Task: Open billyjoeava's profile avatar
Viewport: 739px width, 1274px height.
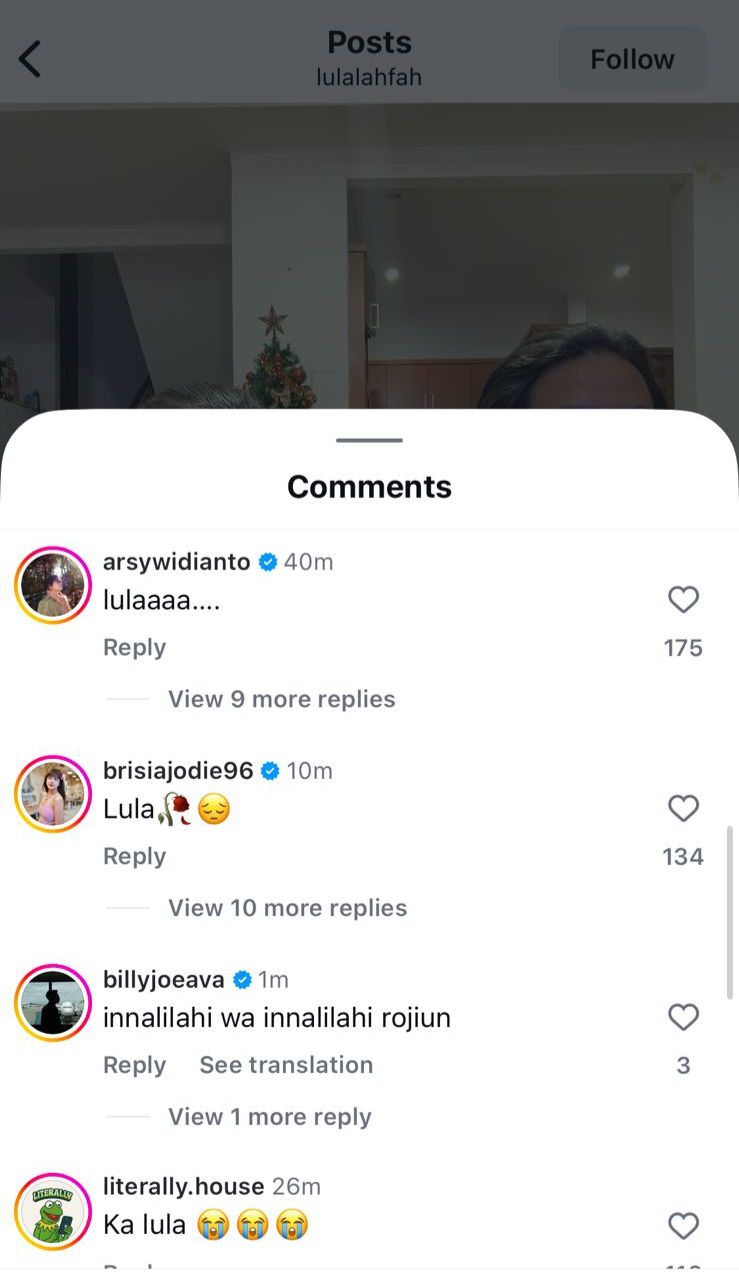Action: [x=53, y=1003]
